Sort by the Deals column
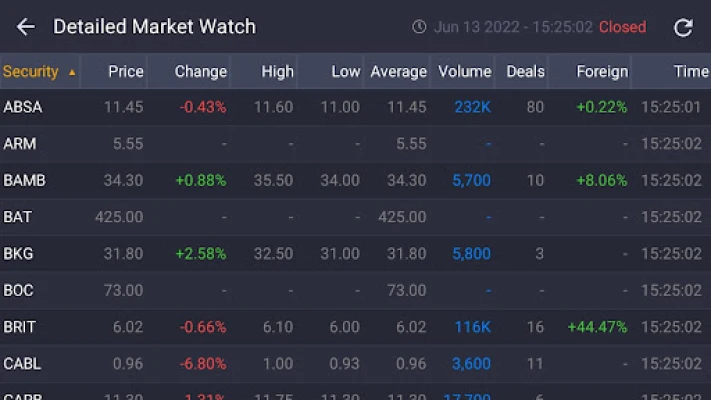 tap(525, 72)
